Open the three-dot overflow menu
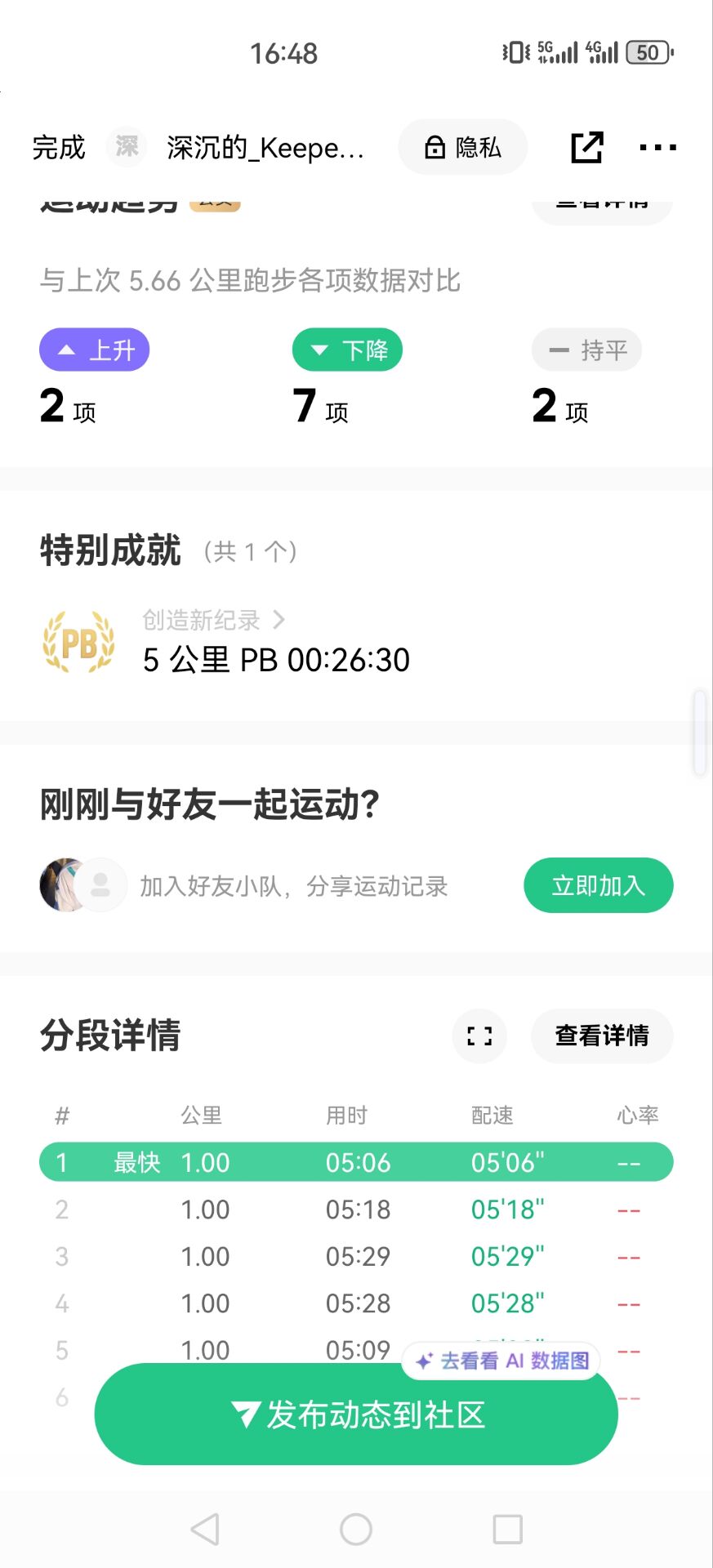The width and height of the screenshot is (713, 1568). tap(657, 148)
